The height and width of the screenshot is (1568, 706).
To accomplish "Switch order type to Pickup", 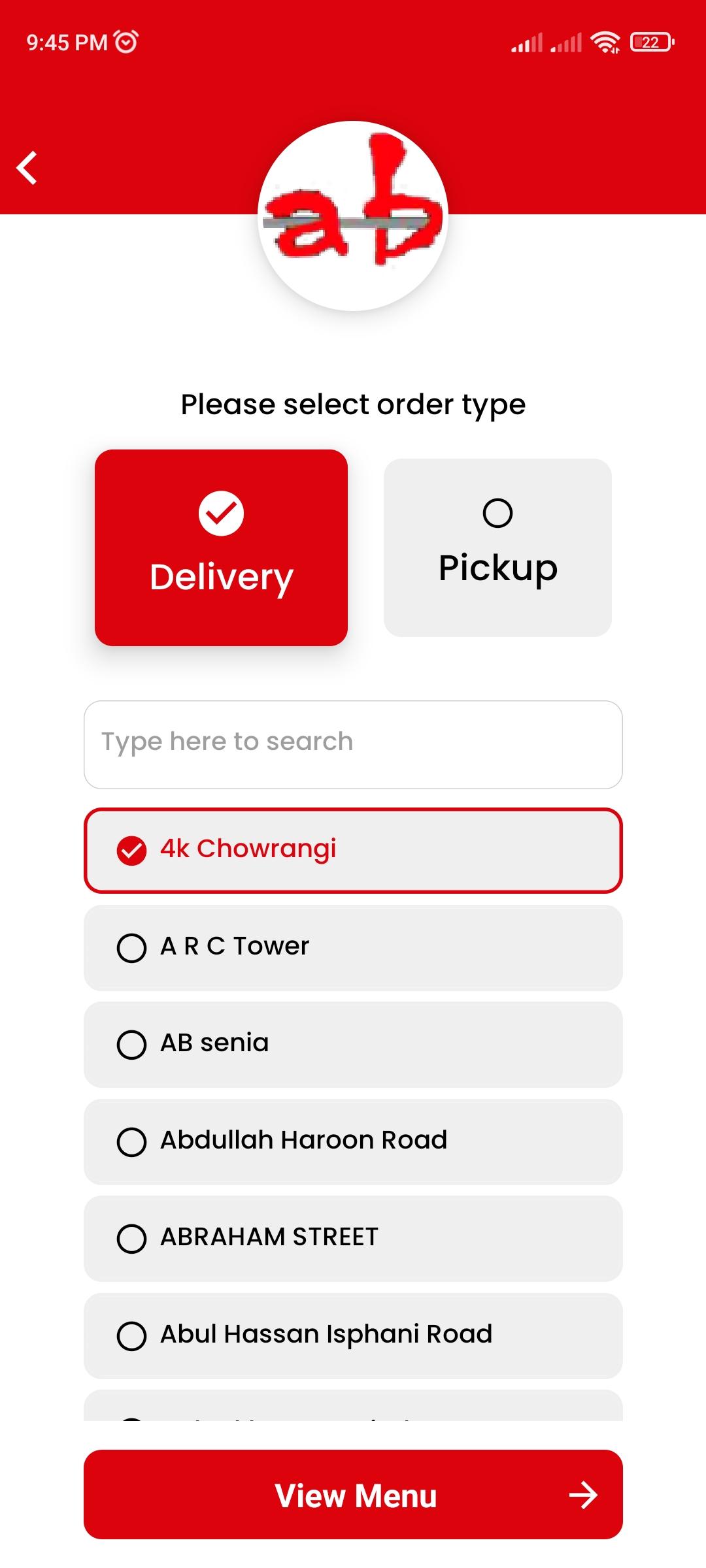I will pos(497,547).
